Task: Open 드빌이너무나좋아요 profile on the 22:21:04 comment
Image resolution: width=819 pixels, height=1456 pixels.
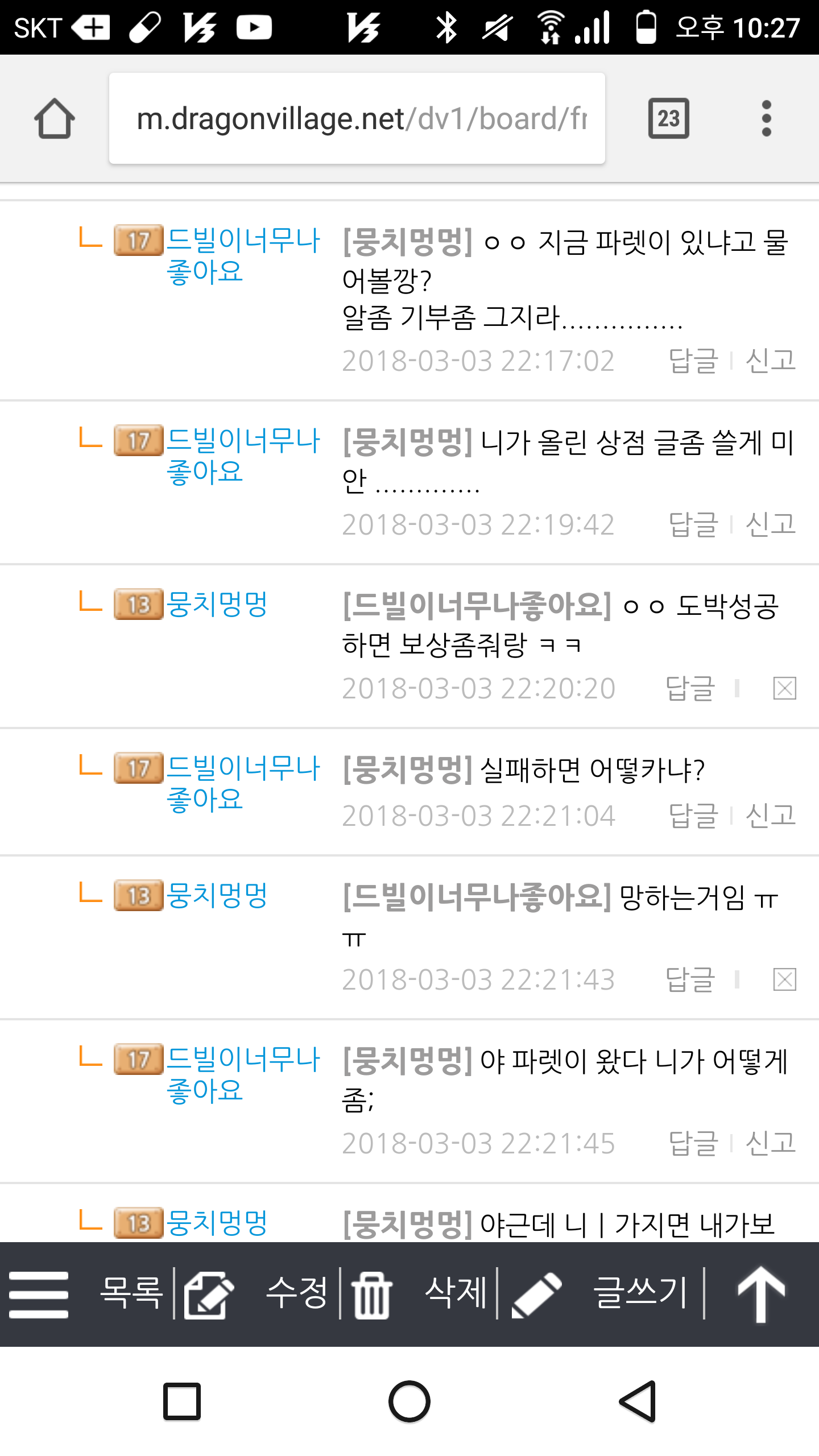Action: tap(243, 783)
